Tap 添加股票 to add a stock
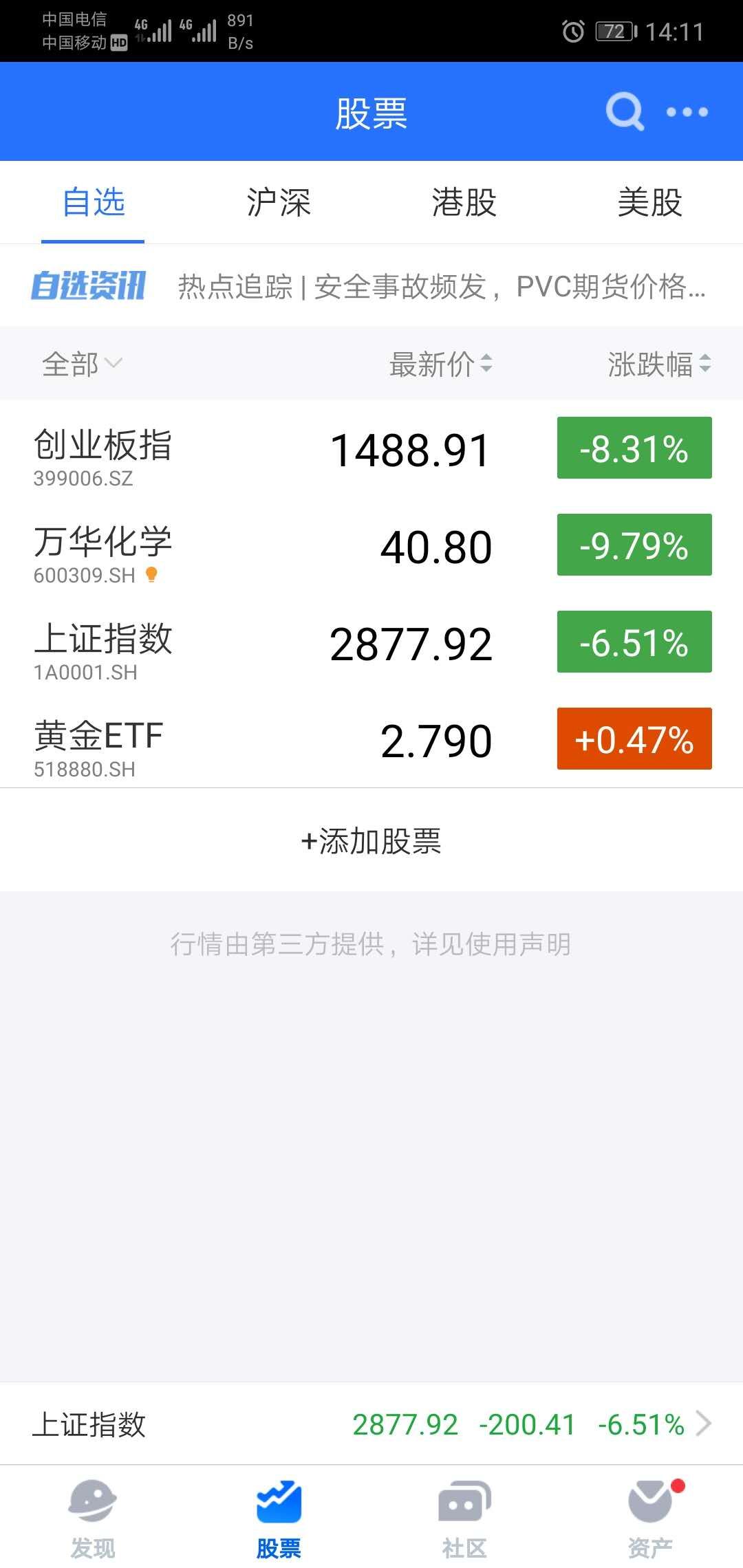 click(x=371, y=841)
